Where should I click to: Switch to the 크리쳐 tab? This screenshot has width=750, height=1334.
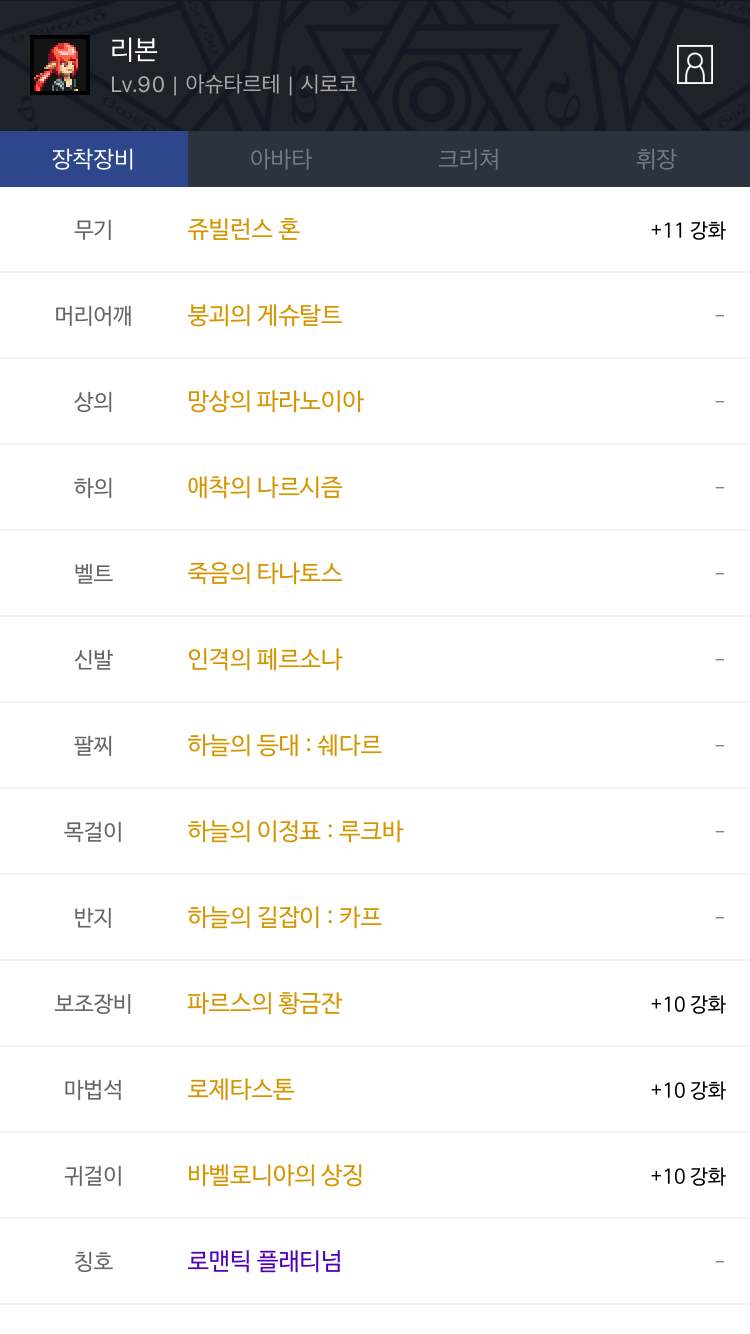[468, 159]
